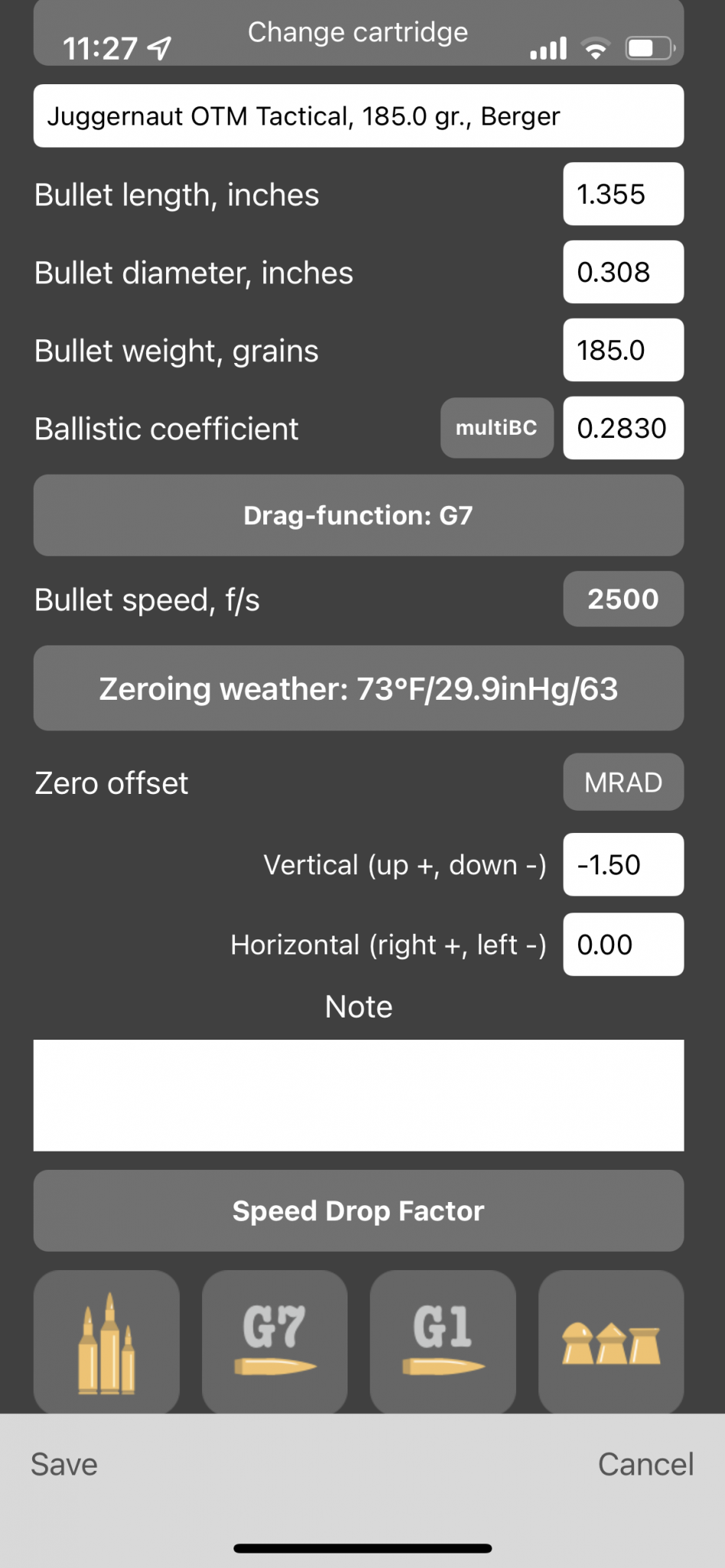Edit the ballistic coefficient value
The width and height of the screenshot is (725, 1568).
point(622,428)
